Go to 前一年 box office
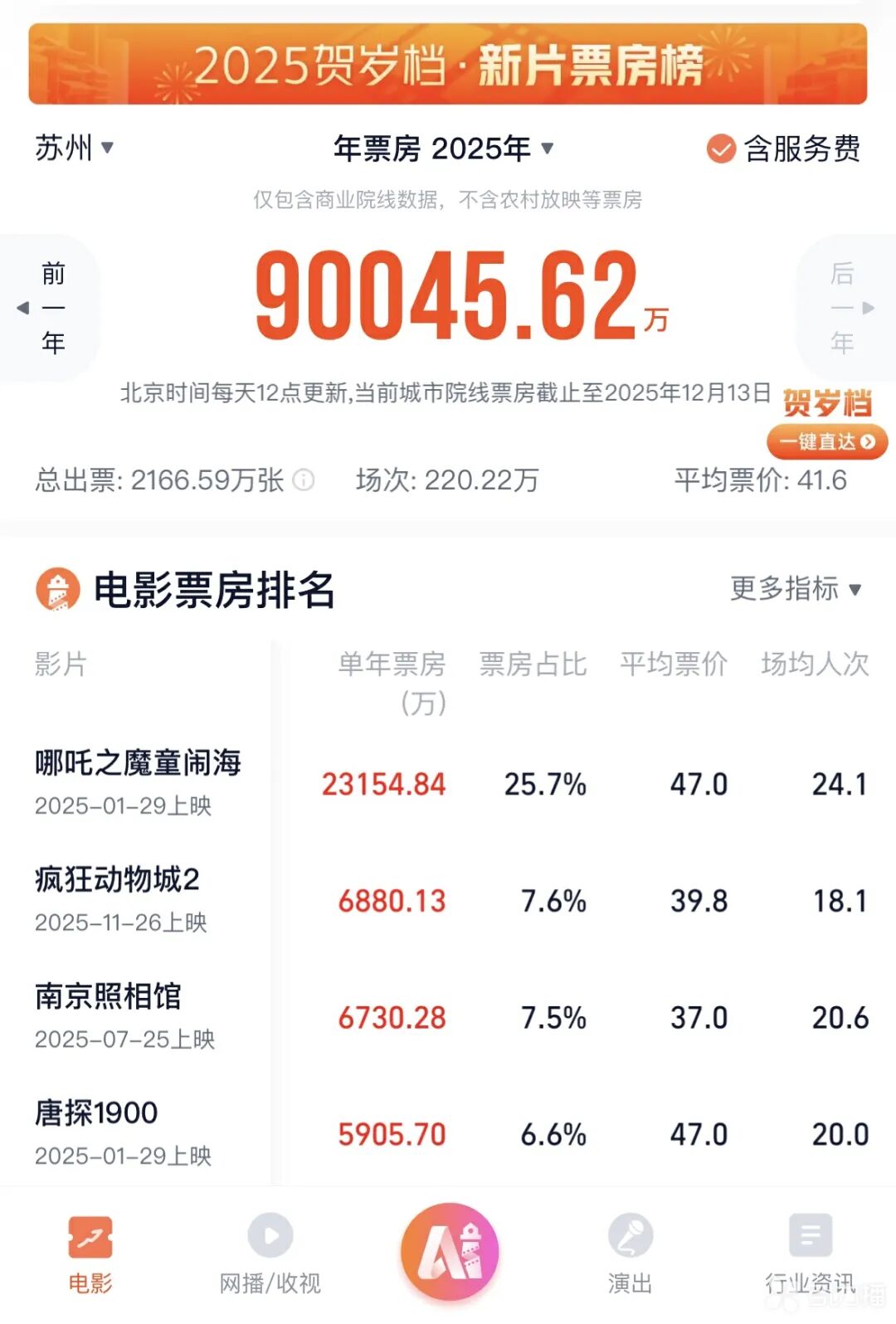896x1324 pixels. [x=51, y=308]
